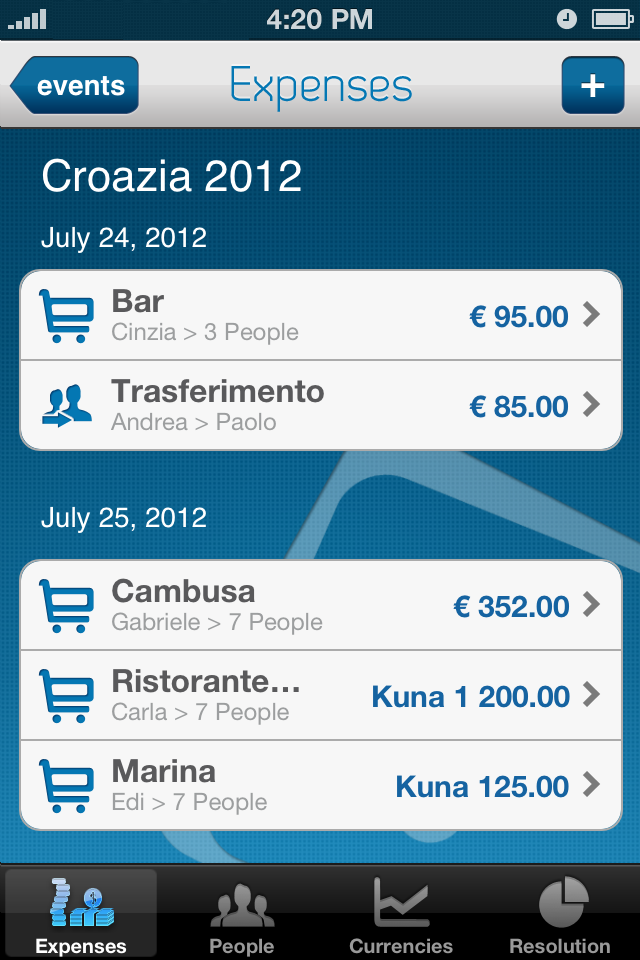
Task: Go to the Resolution tab
Action: [559, 916]
